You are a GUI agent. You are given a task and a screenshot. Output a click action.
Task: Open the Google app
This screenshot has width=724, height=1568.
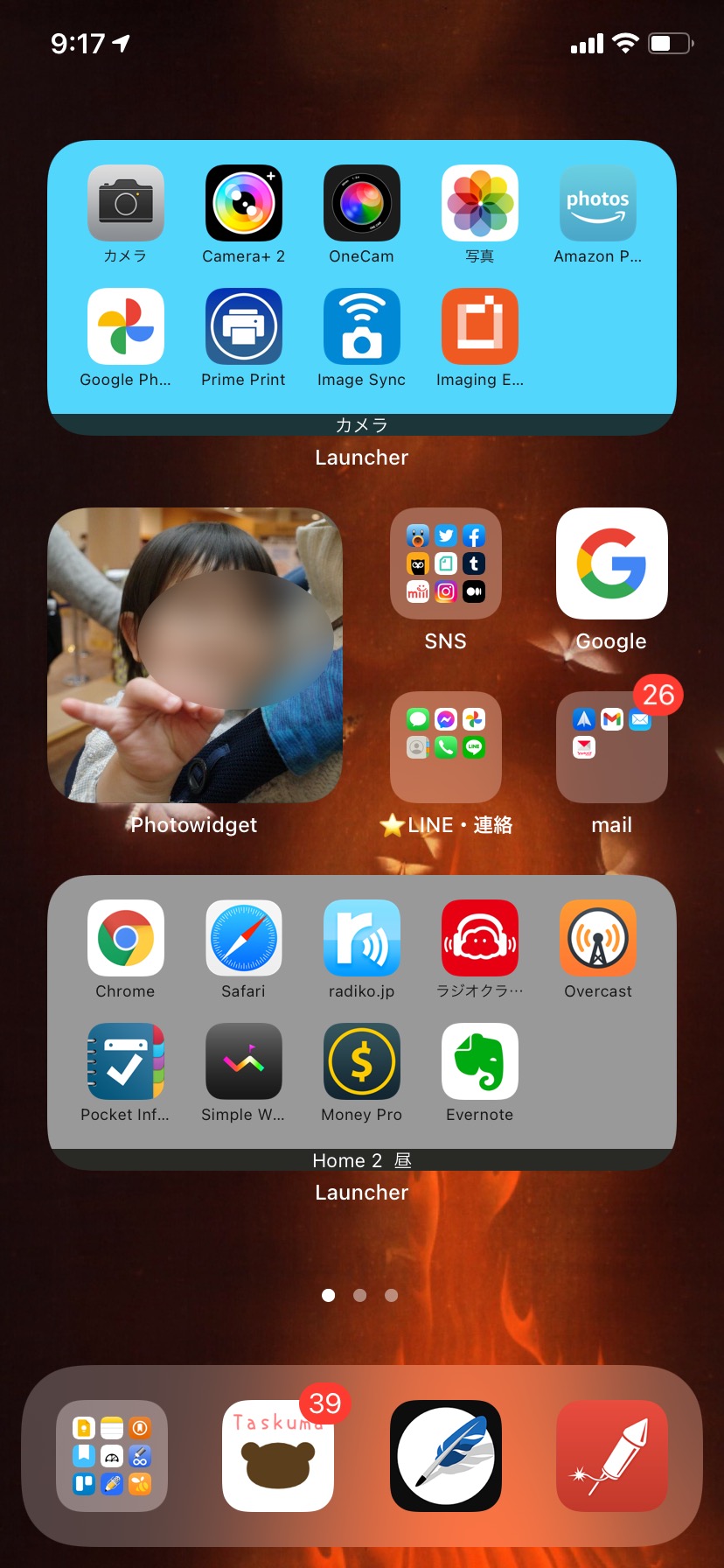pyautogui.click(x=612, y=563)
